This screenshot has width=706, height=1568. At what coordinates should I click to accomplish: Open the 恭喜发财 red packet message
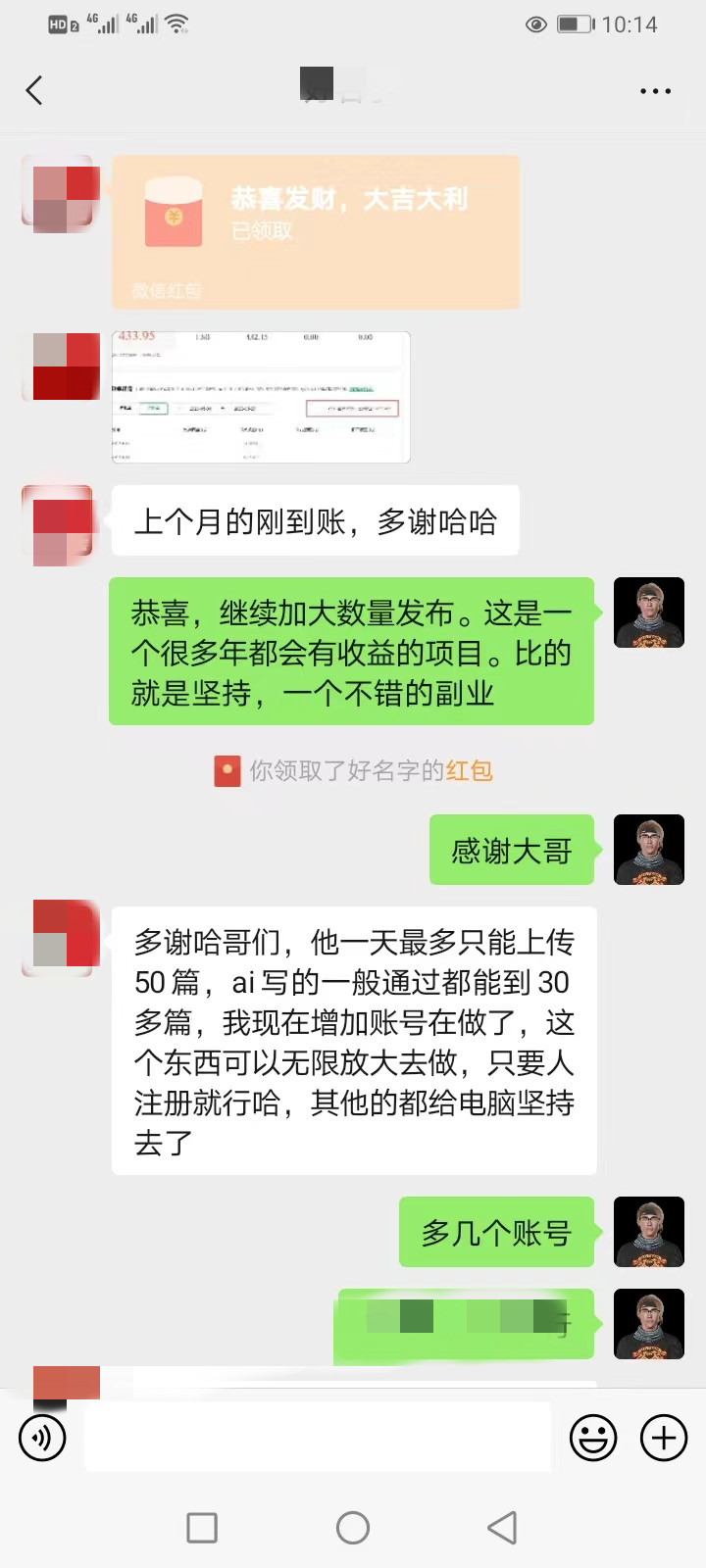316,231
